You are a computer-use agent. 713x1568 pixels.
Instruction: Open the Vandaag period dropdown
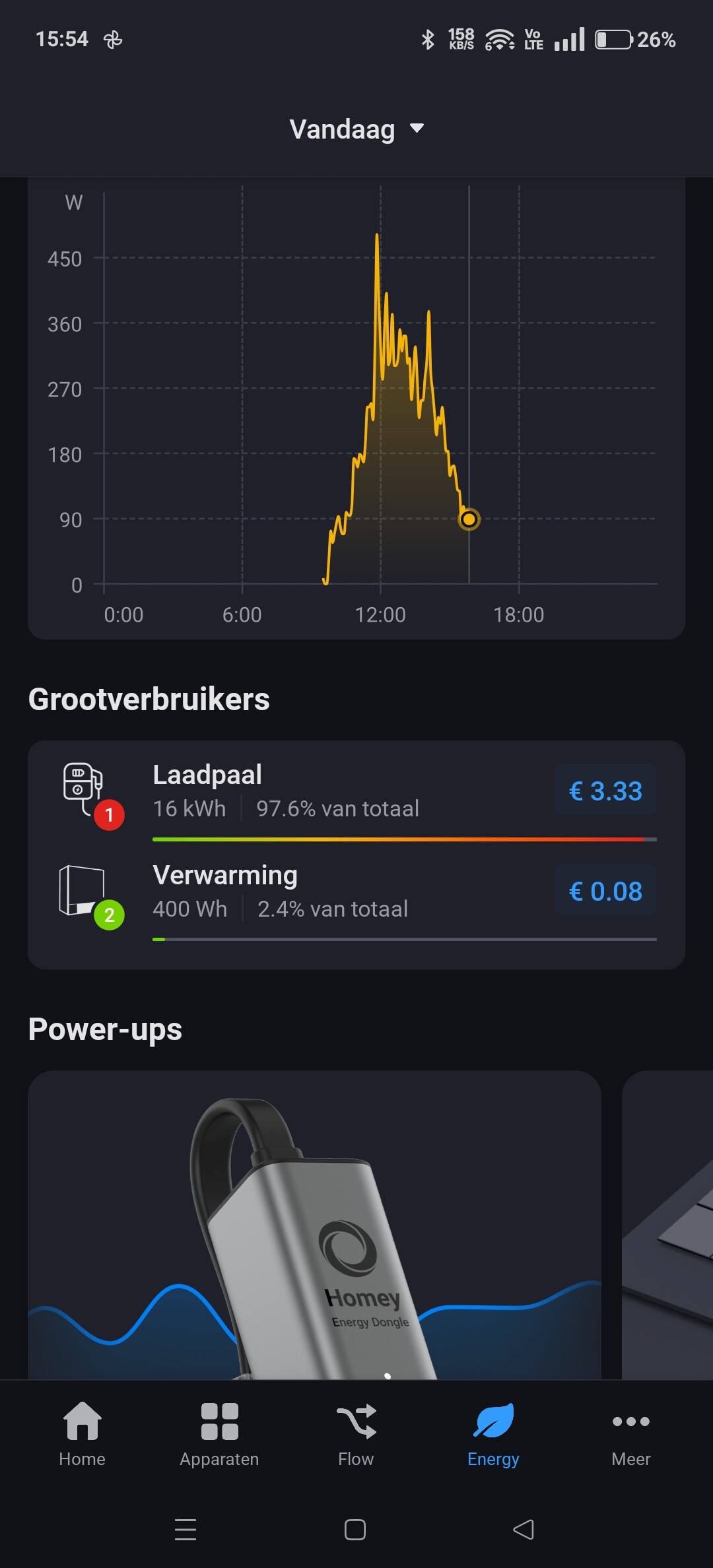coord(356,129)
